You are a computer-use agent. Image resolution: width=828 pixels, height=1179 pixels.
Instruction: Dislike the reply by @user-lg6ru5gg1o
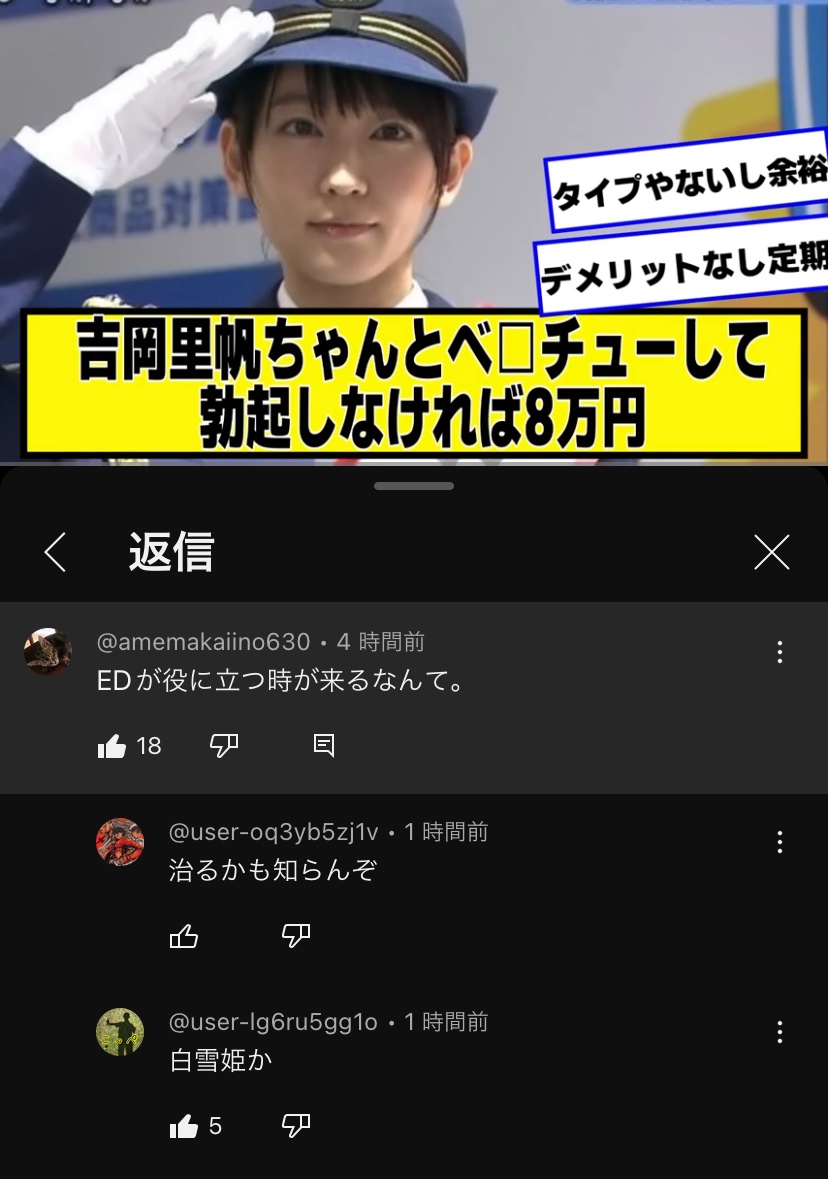coord(295,1125)
